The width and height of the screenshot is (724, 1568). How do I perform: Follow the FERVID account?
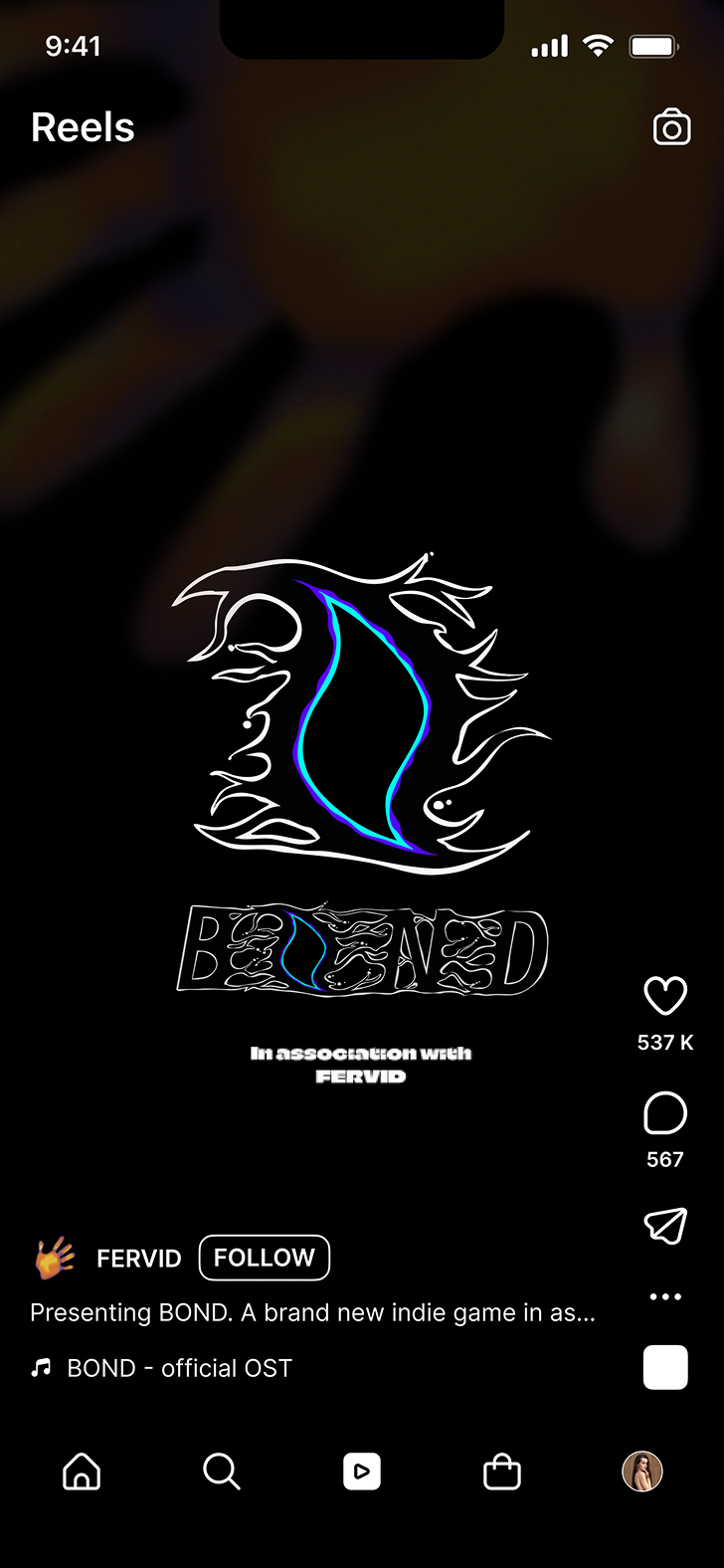click(264, 1258)
